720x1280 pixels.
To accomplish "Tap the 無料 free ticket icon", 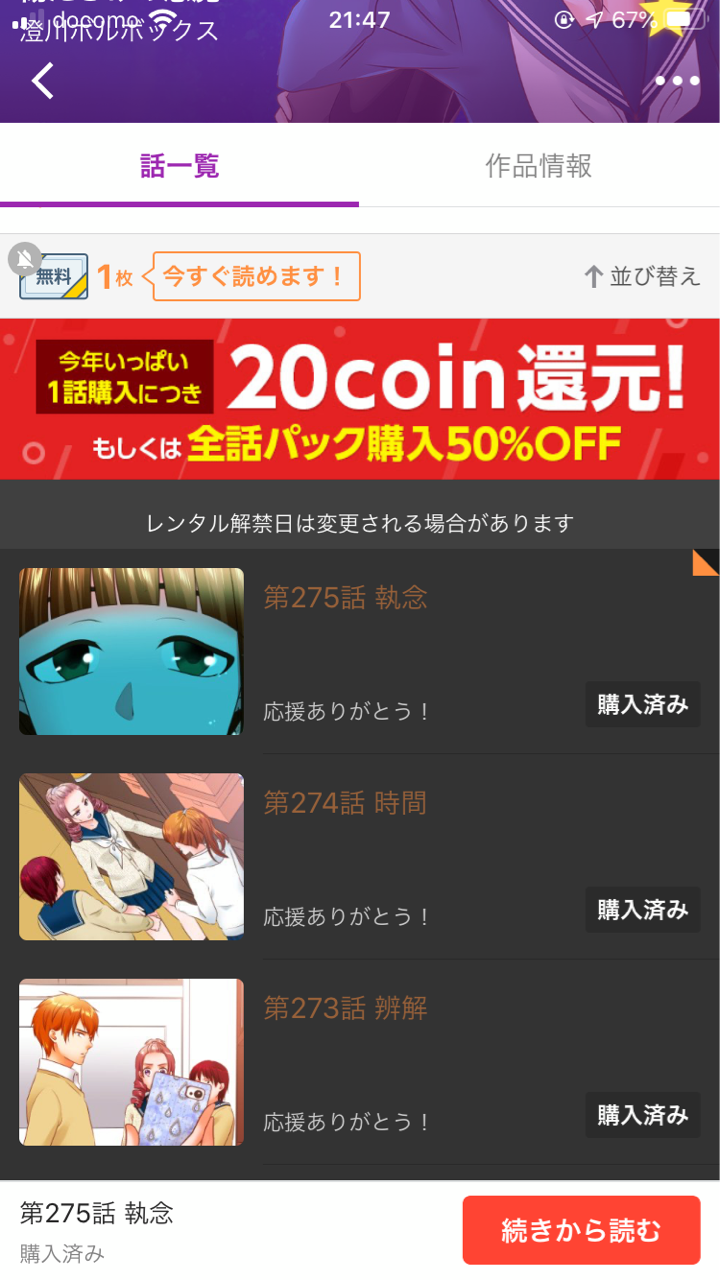I will [54, 276].
